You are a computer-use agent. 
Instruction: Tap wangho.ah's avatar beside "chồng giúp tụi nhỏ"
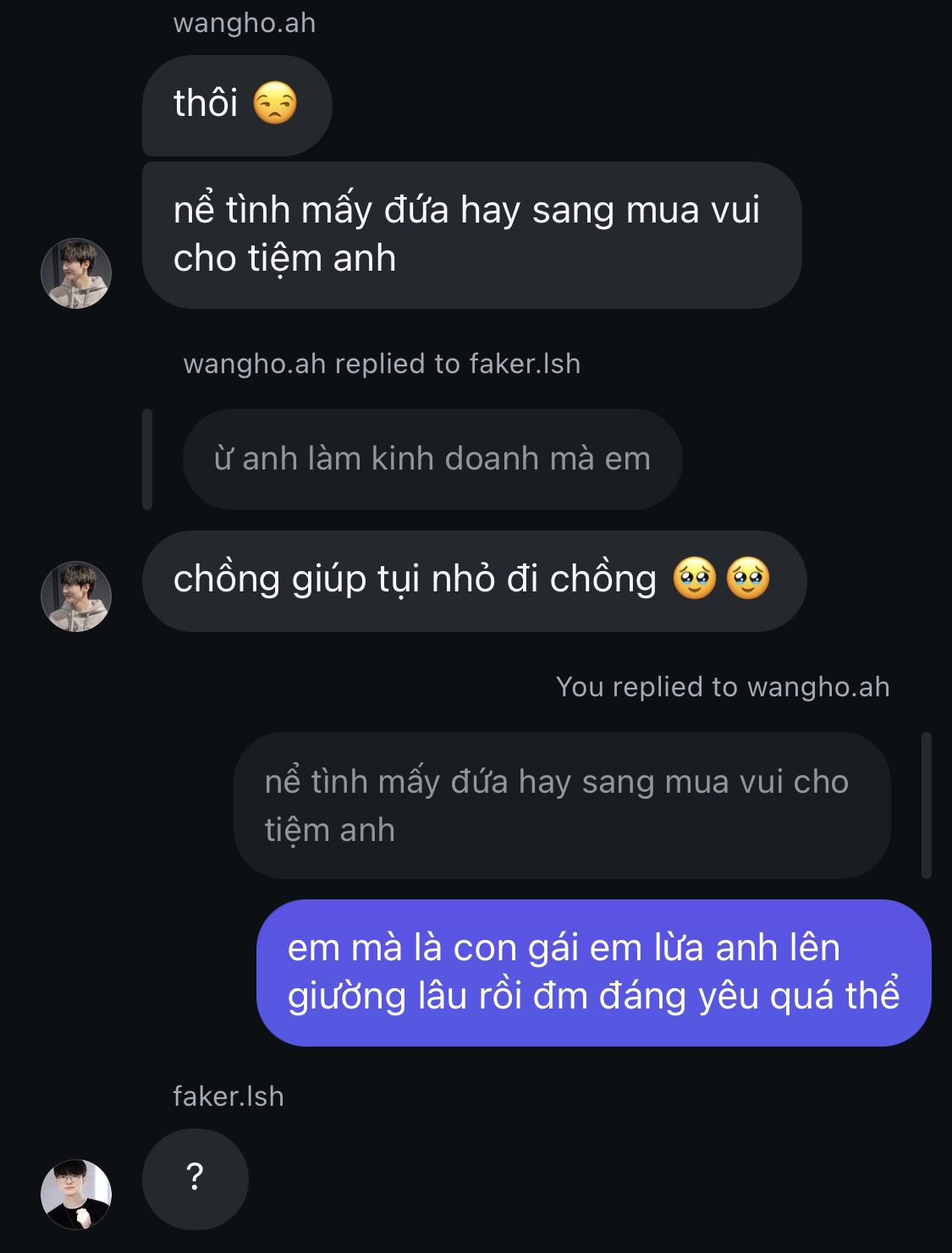(76, 596)
